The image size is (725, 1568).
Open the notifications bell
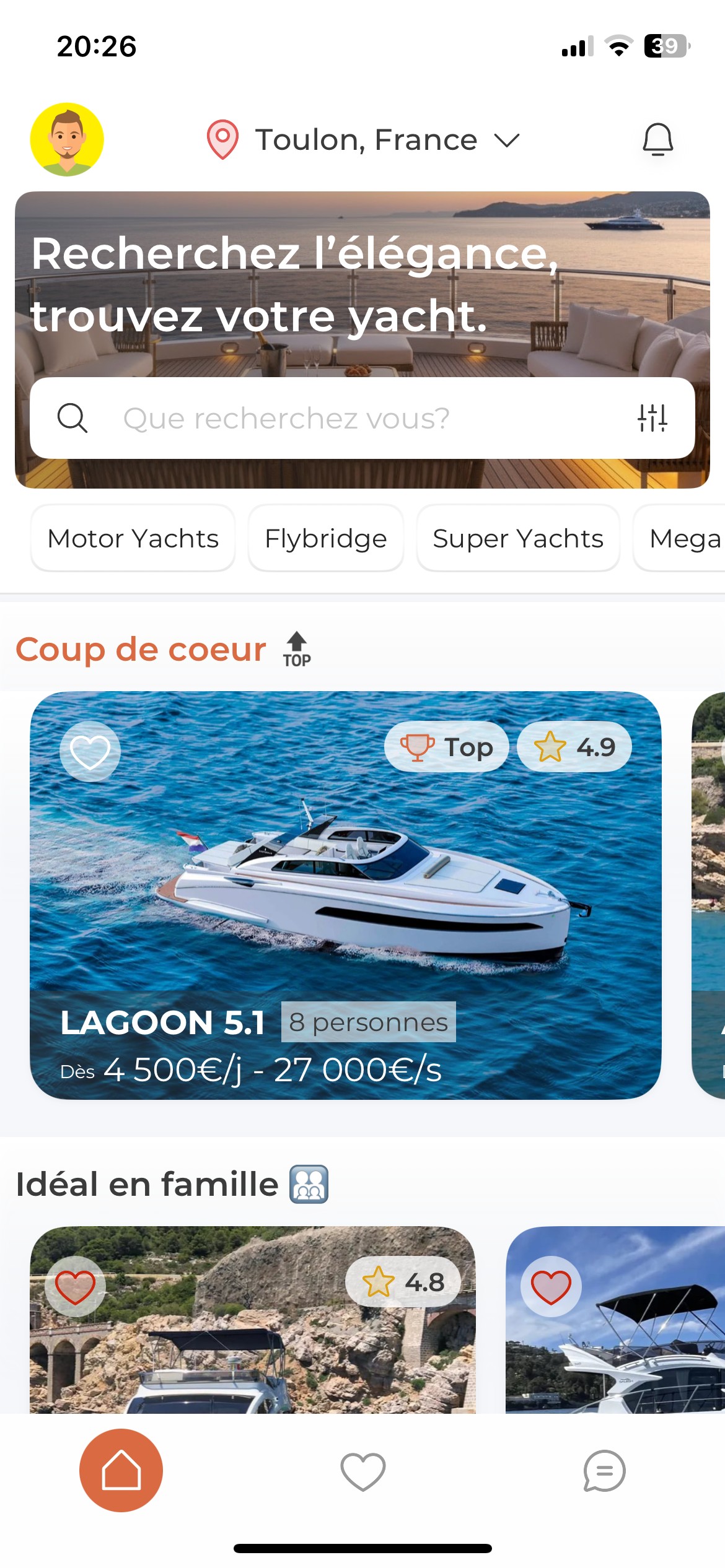pos(657,139)
